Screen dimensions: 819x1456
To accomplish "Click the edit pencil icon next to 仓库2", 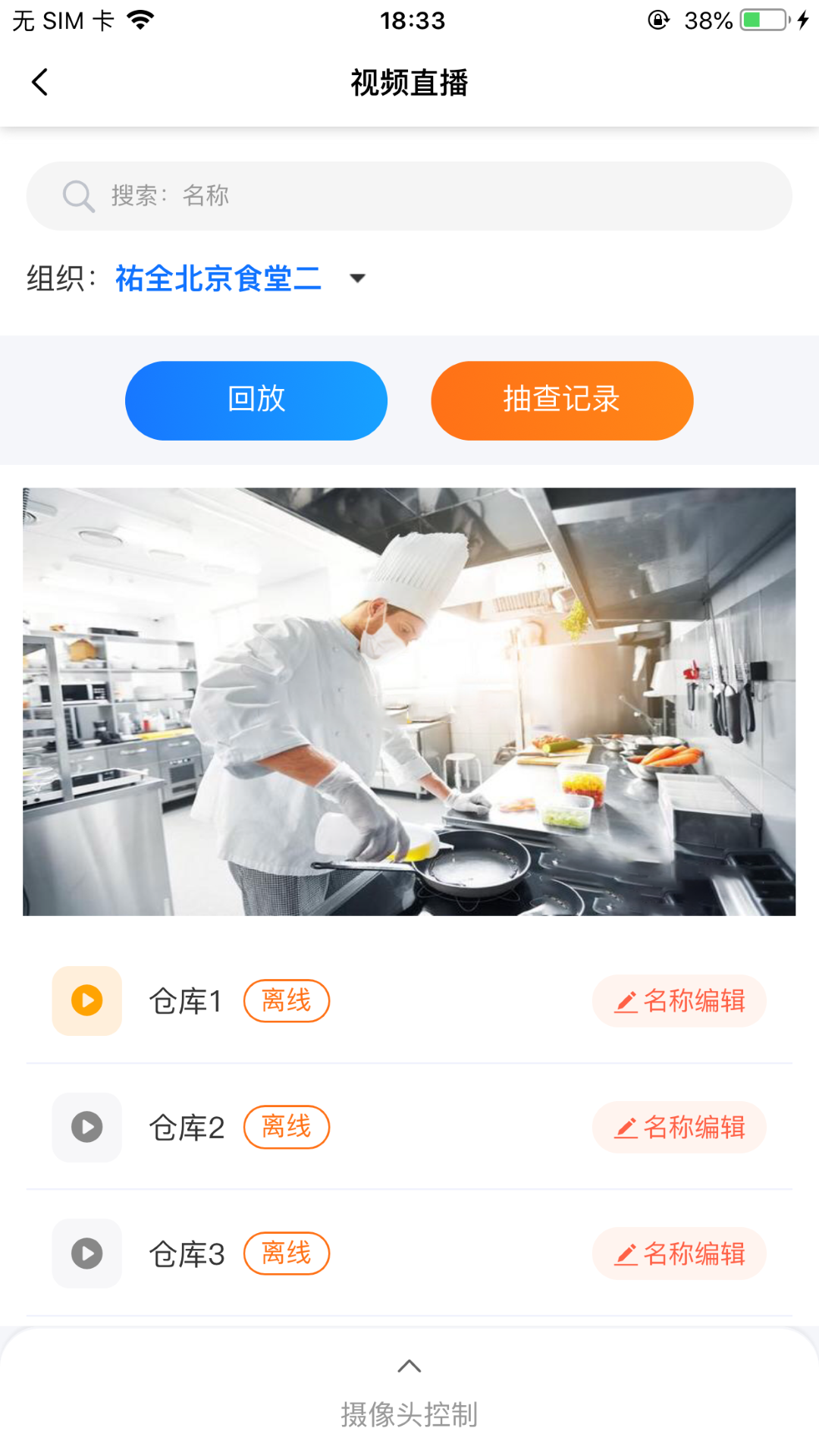I will [x=624, y=1128].
